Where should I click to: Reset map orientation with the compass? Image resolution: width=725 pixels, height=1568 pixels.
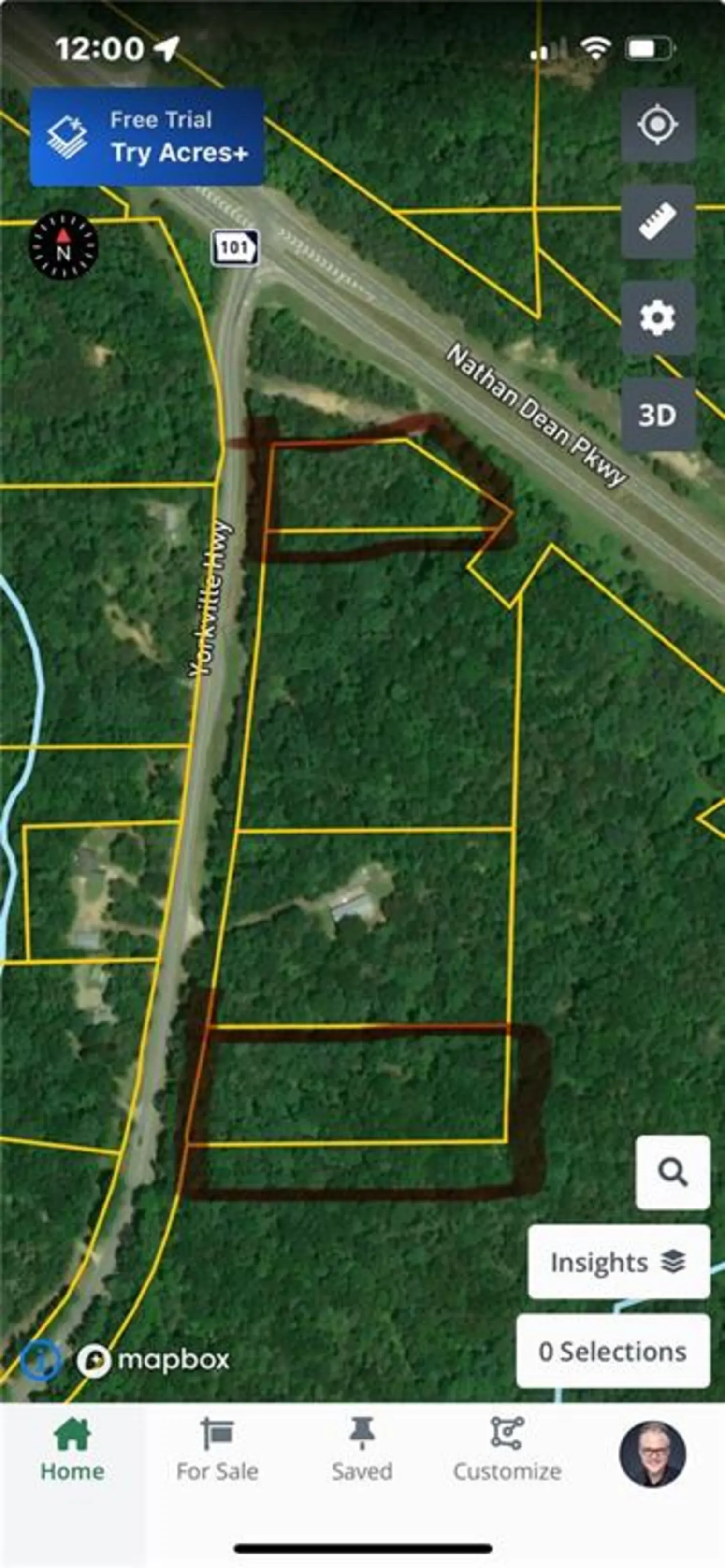pos(63,245)
